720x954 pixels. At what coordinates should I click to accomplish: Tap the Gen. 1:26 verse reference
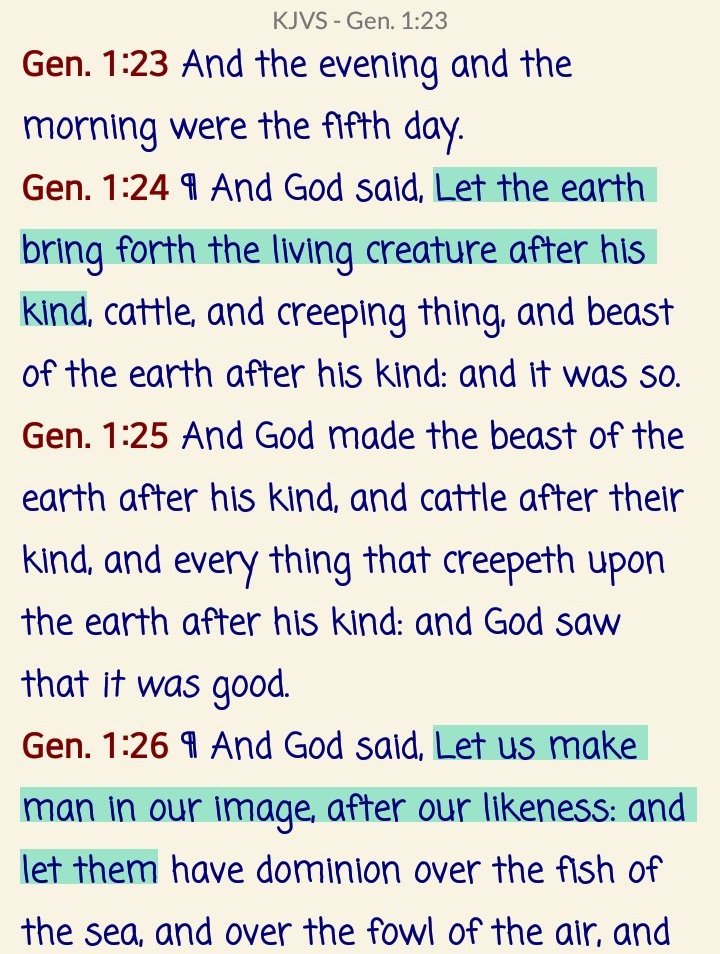[x=95, y=746]
